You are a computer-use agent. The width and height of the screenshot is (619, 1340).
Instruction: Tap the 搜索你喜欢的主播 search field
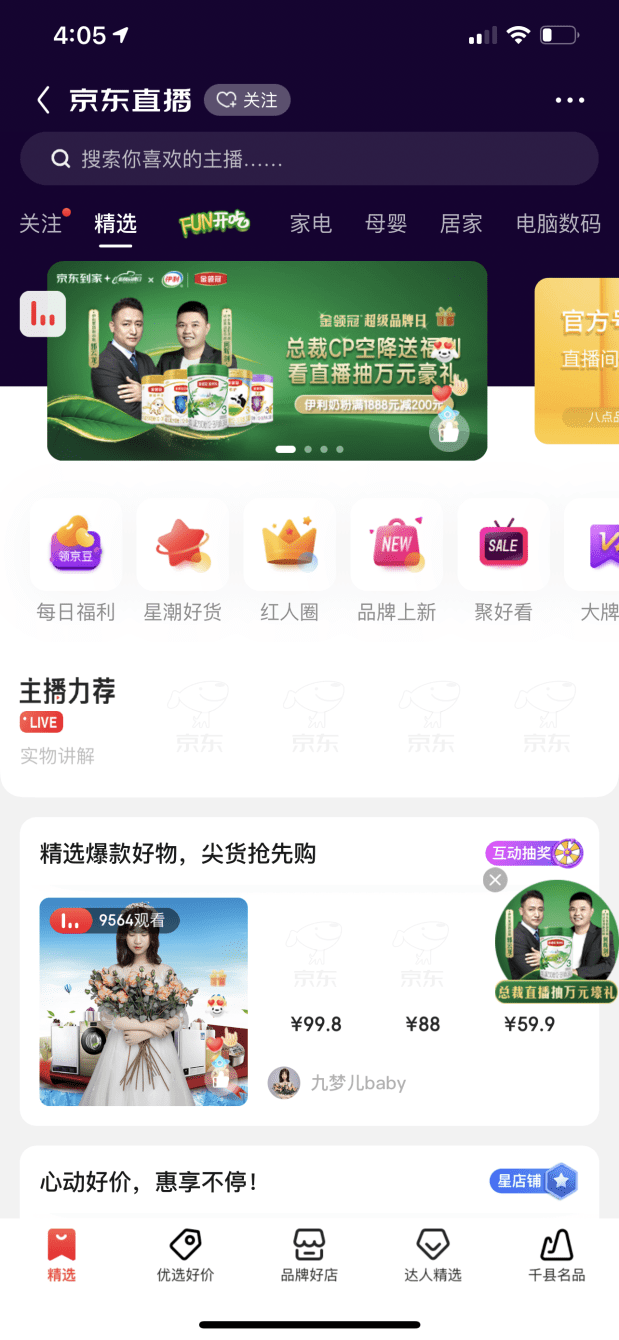point(309,159)
